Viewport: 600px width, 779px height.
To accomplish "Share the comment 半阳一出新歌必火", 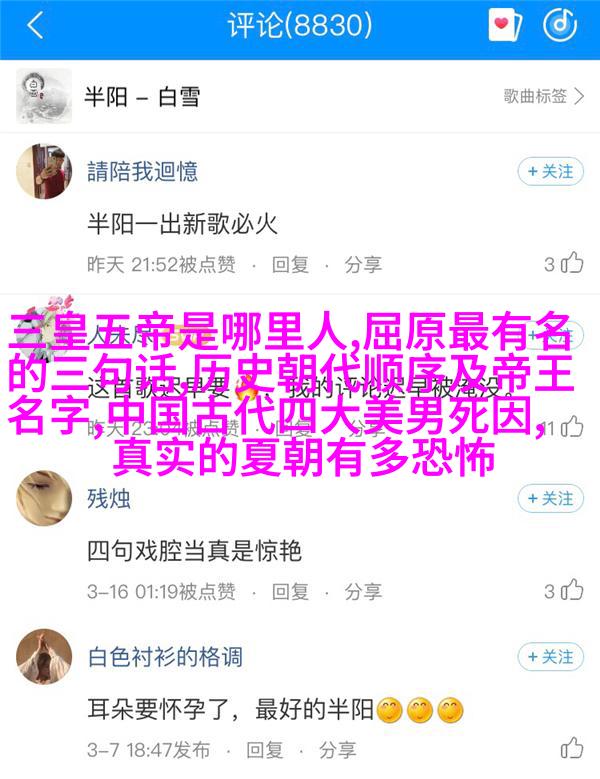I will tap(364, 264).
